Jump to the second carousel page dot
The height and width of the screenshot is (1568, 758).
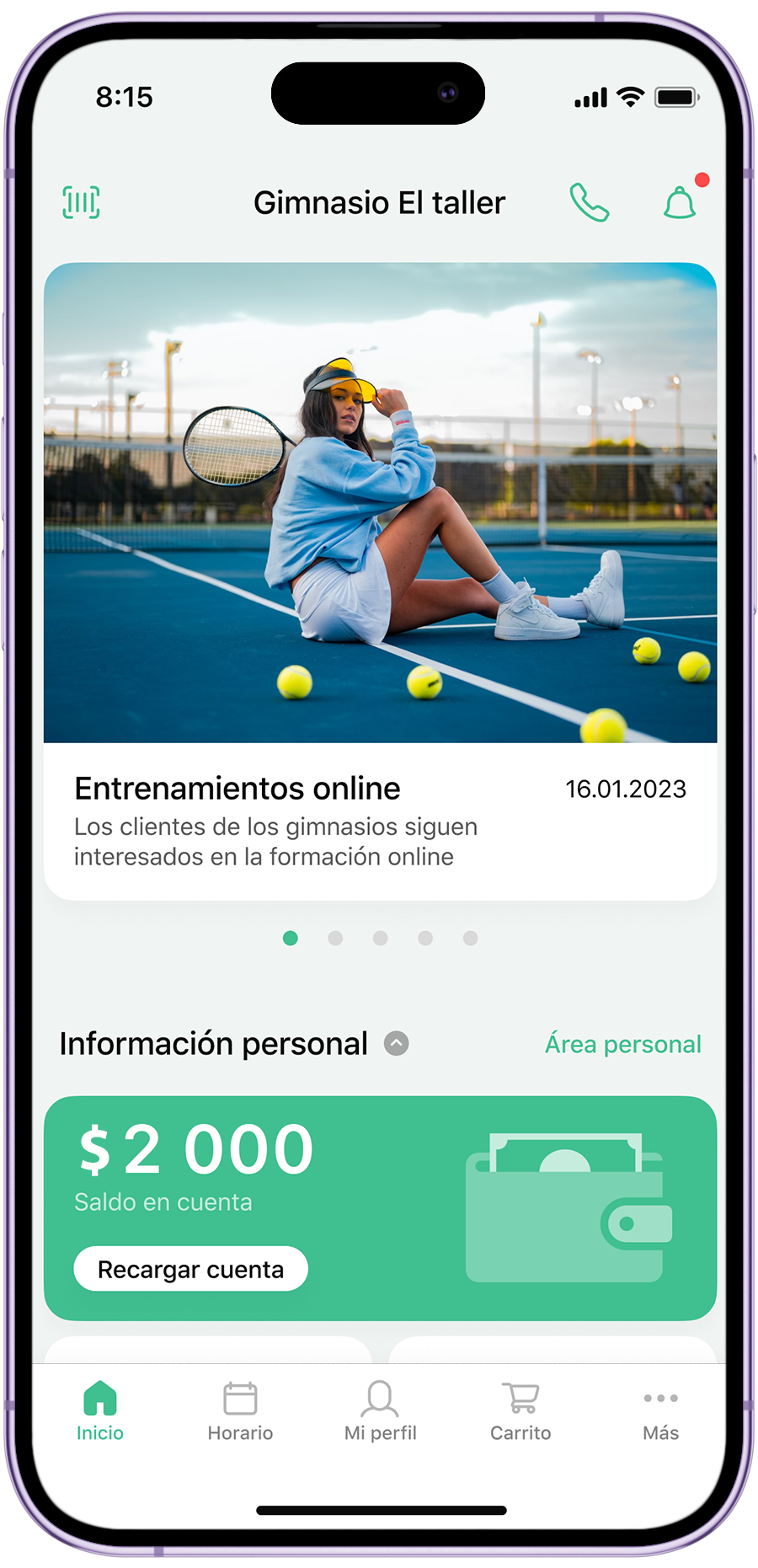[x=335, y=938]
